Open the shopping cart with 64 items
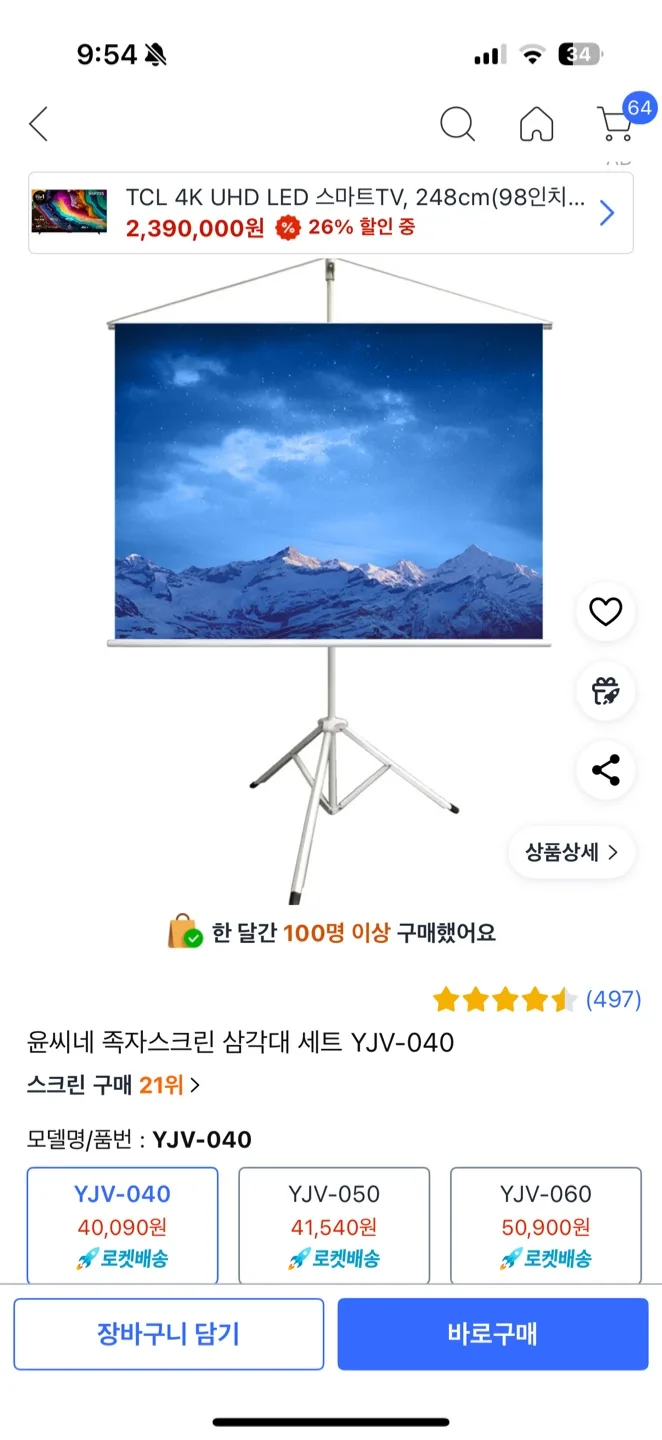The width and height of the screenshot is (662, 1440). [x=618, y=123]
